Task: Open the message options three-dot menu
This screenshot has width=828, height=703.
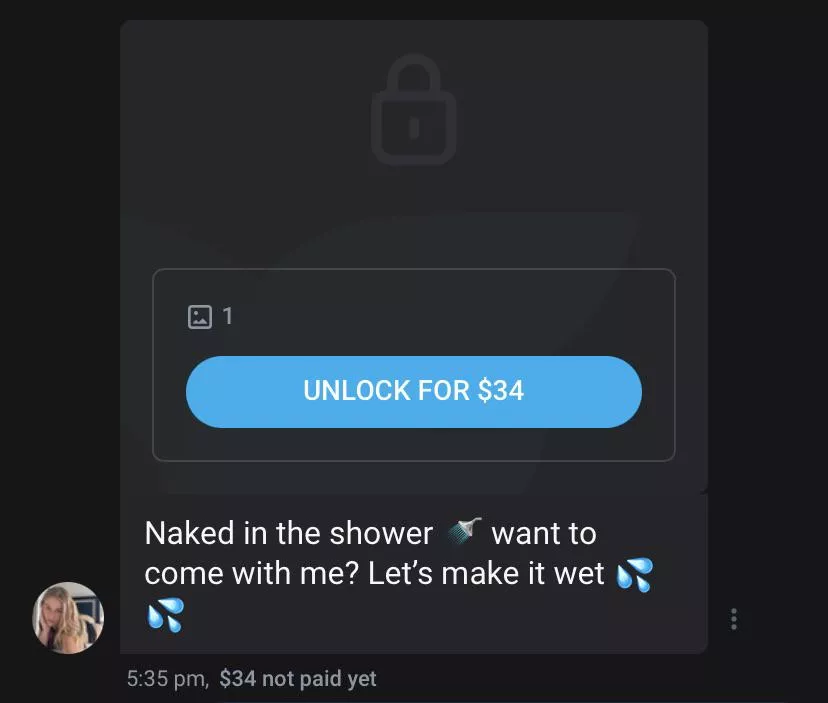Action: 734,619
